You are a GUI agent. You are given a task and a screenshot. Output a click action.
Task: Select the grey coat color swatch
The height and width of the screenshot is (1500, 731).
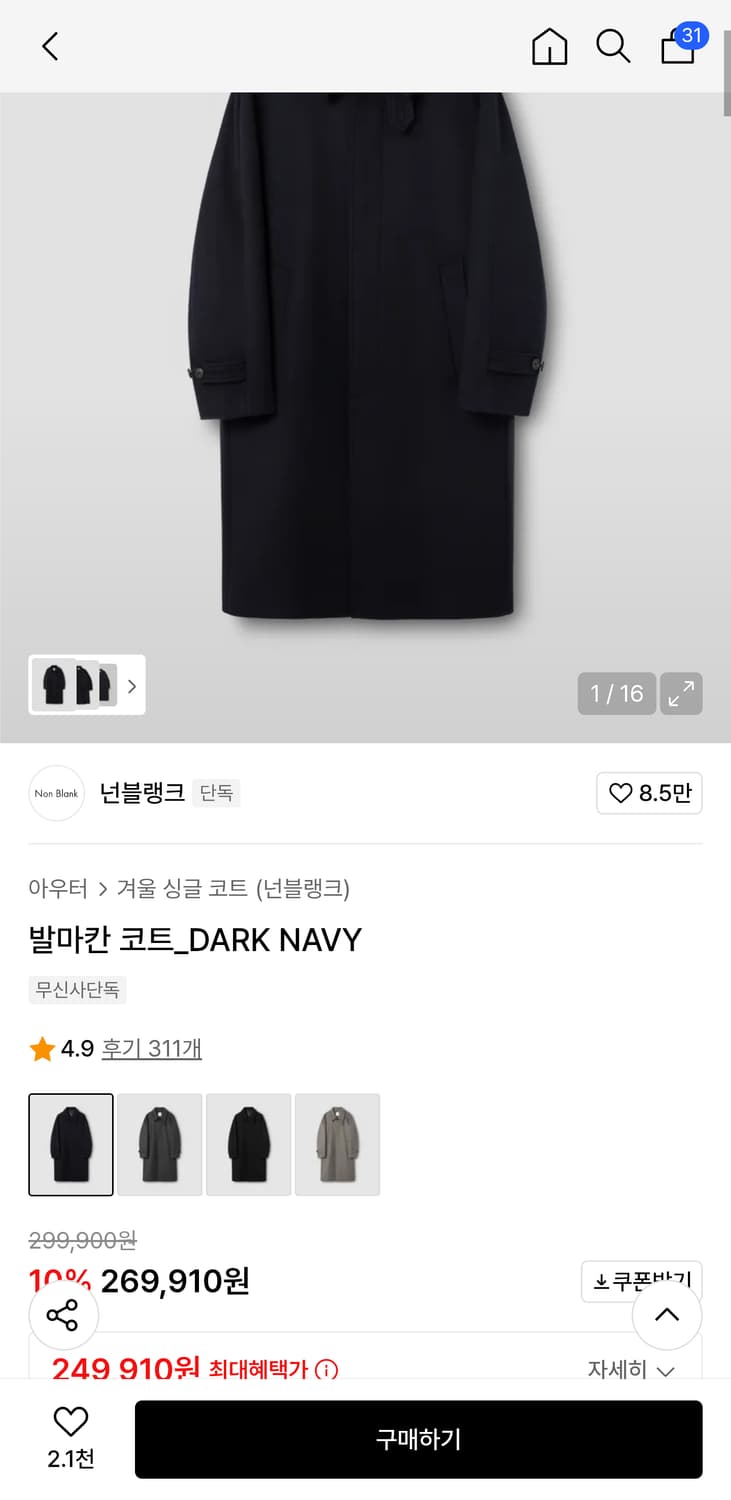(160, 1145)
